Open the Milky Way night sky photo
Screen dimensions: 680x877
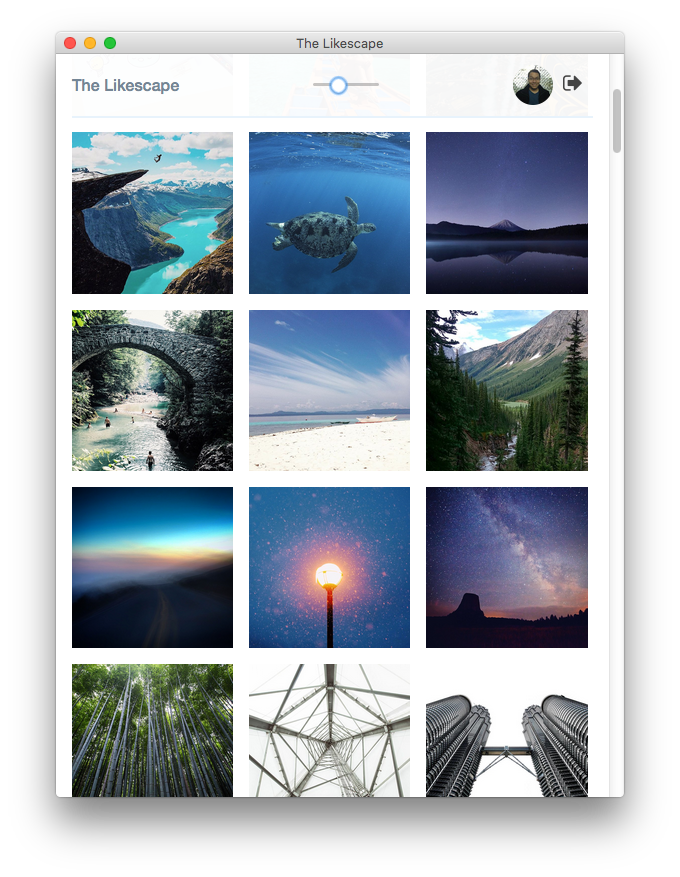[506, 567]
